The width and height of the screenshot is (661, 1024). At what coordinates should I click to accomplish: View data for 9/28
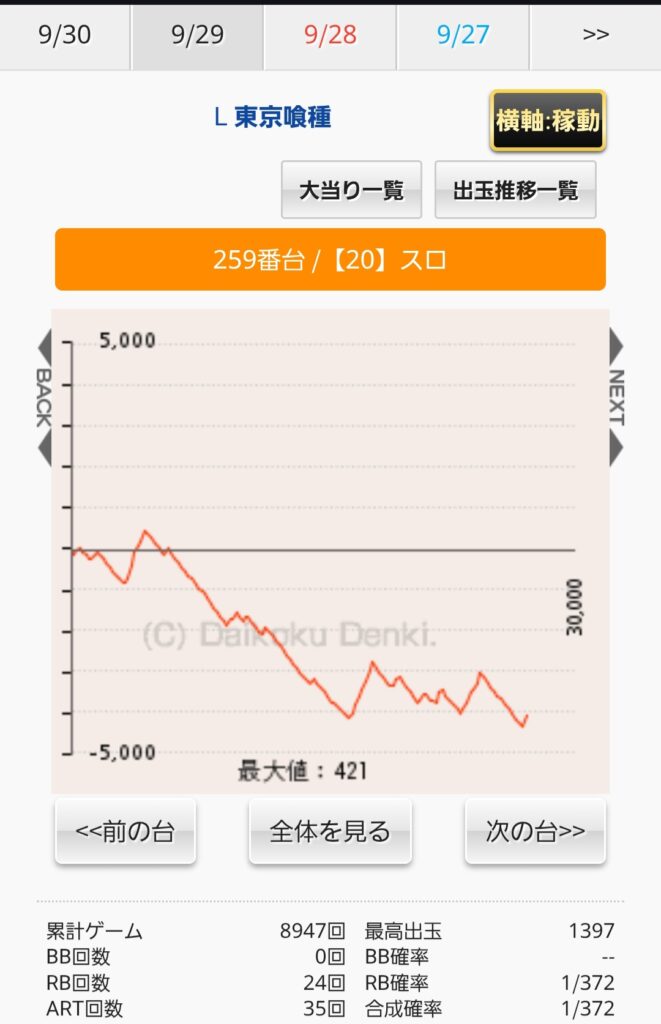pos(330,35)
